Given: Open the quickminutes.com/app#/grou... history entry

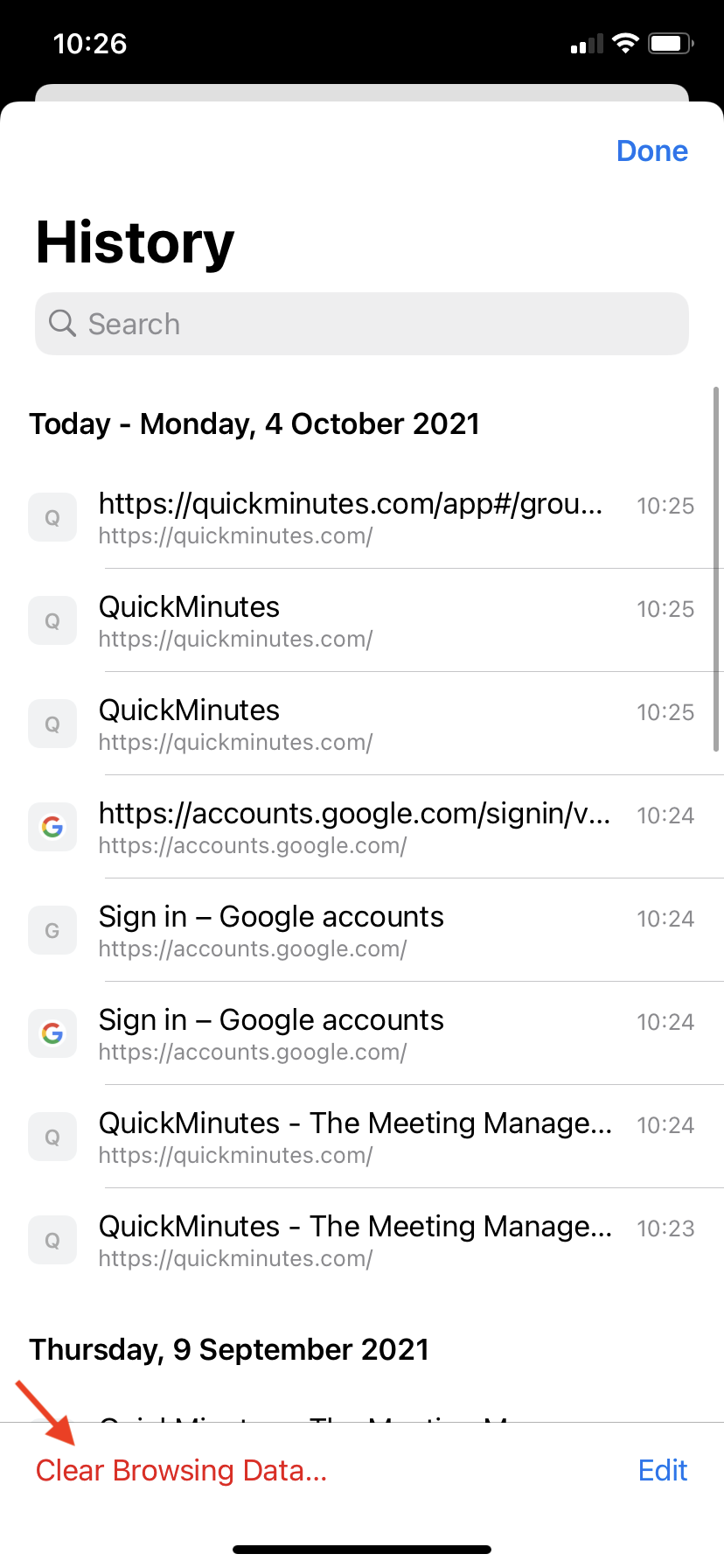Looking at the screenshot, I should (362, 517).
